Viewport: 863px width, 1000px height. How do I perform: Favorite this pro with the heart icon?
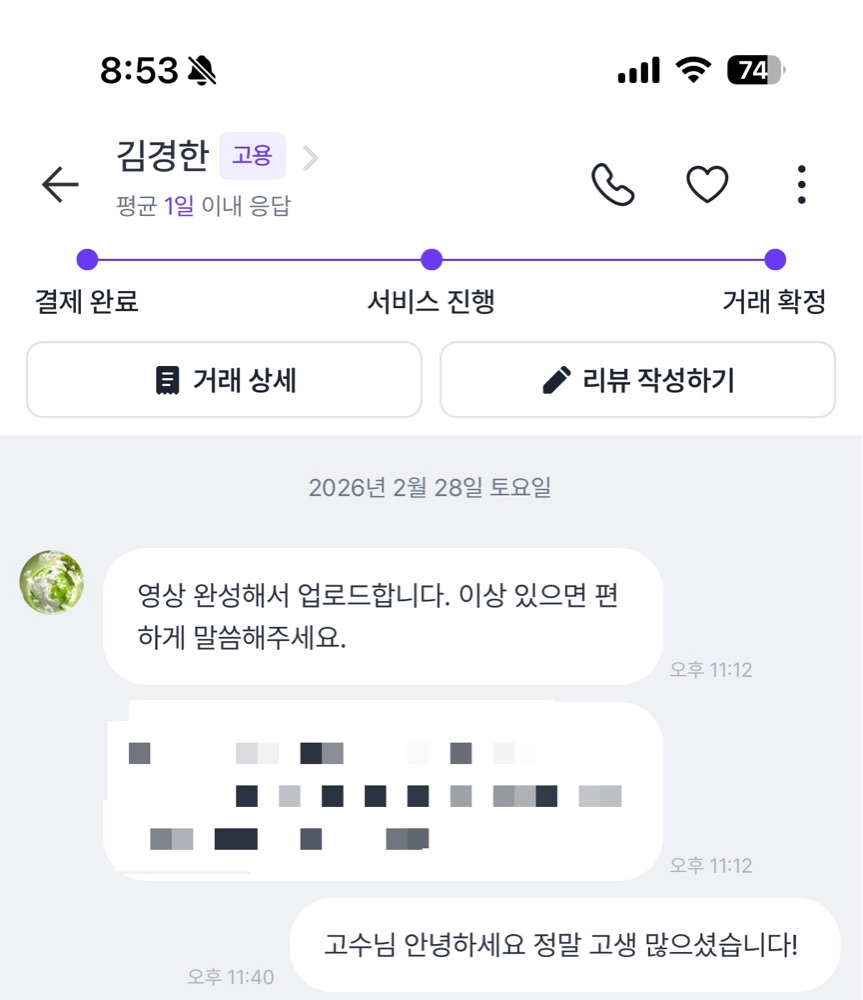(707, 184)
